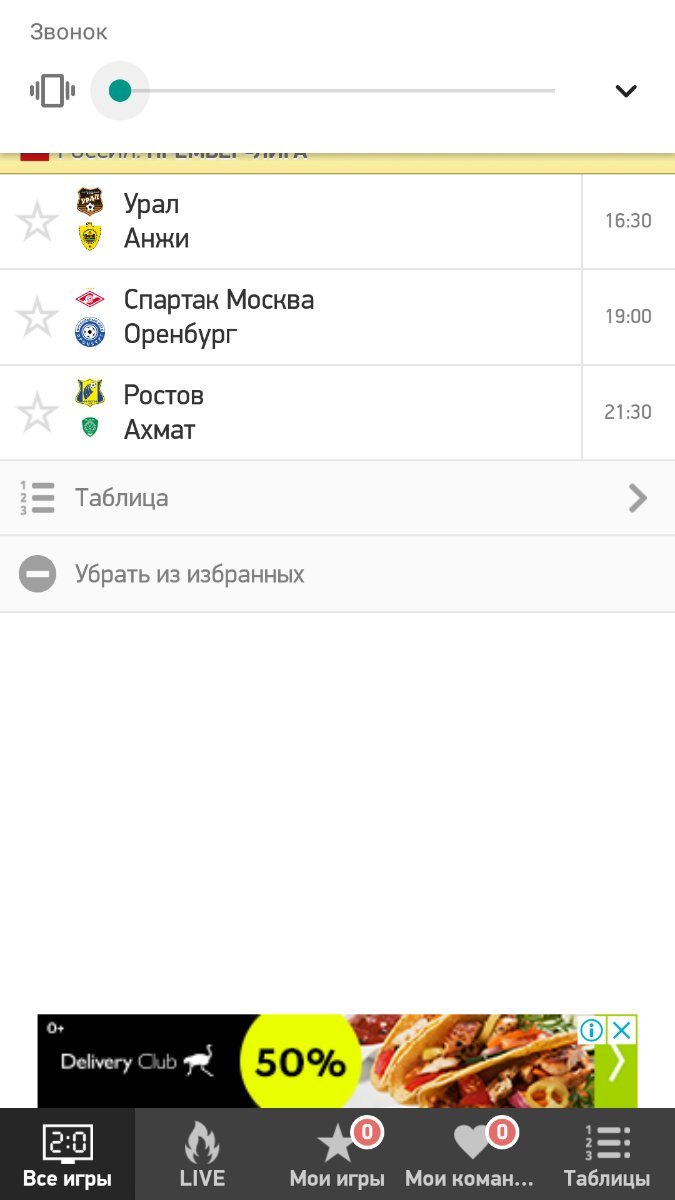
Task: Switch to the Все игры tab
Action: pos(67,1155)
